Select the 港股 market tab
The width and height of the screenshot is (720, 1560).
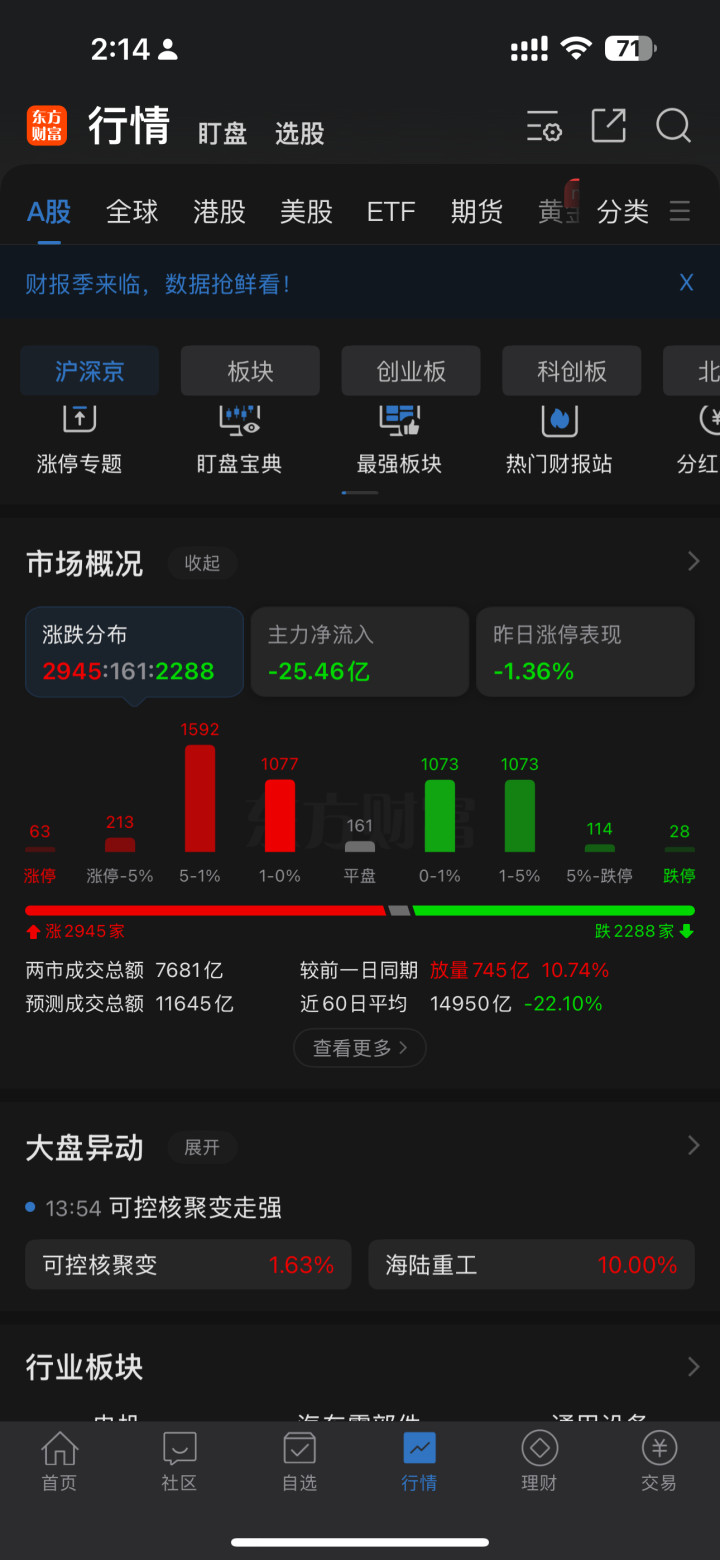point(219,212)
